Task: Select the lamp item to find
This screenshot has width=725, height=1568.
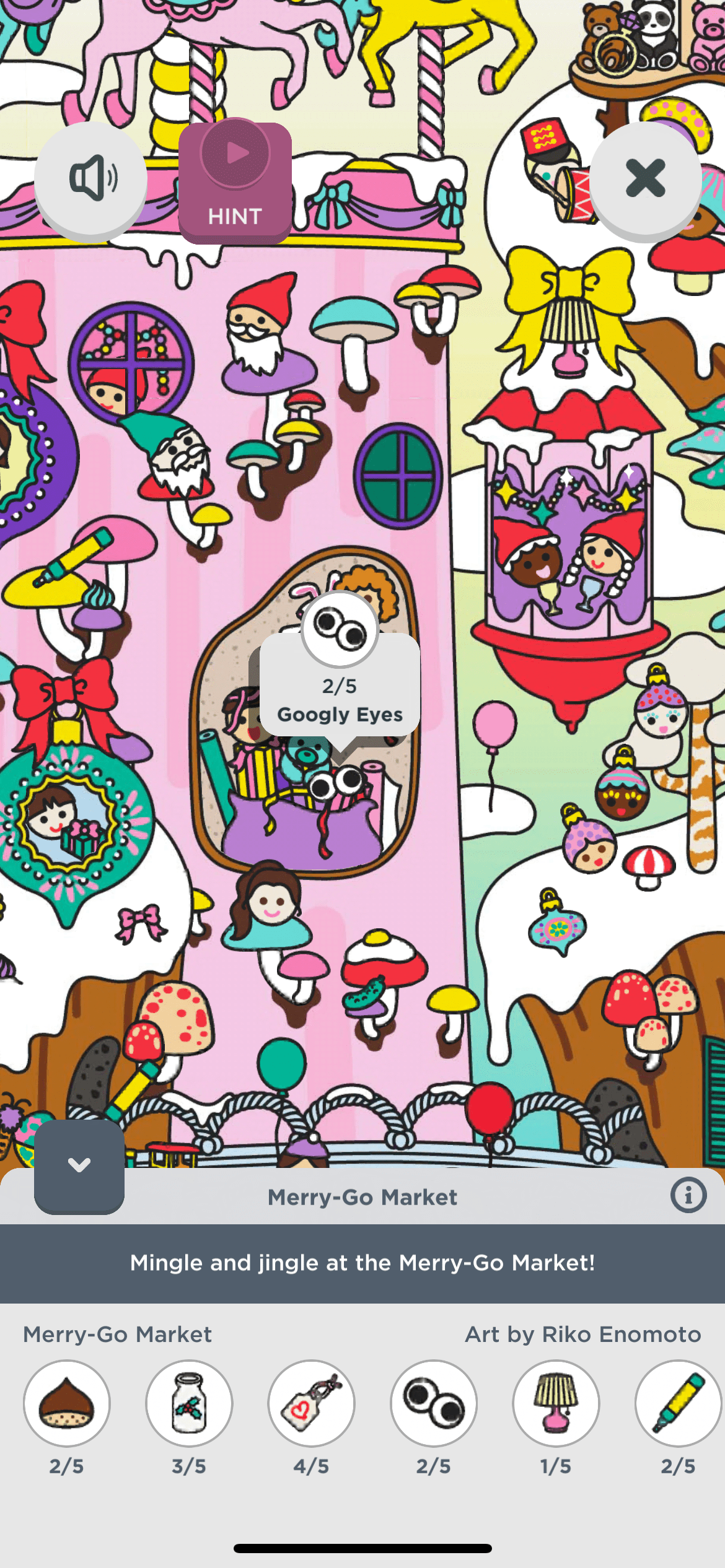Action: (556, 1403)
